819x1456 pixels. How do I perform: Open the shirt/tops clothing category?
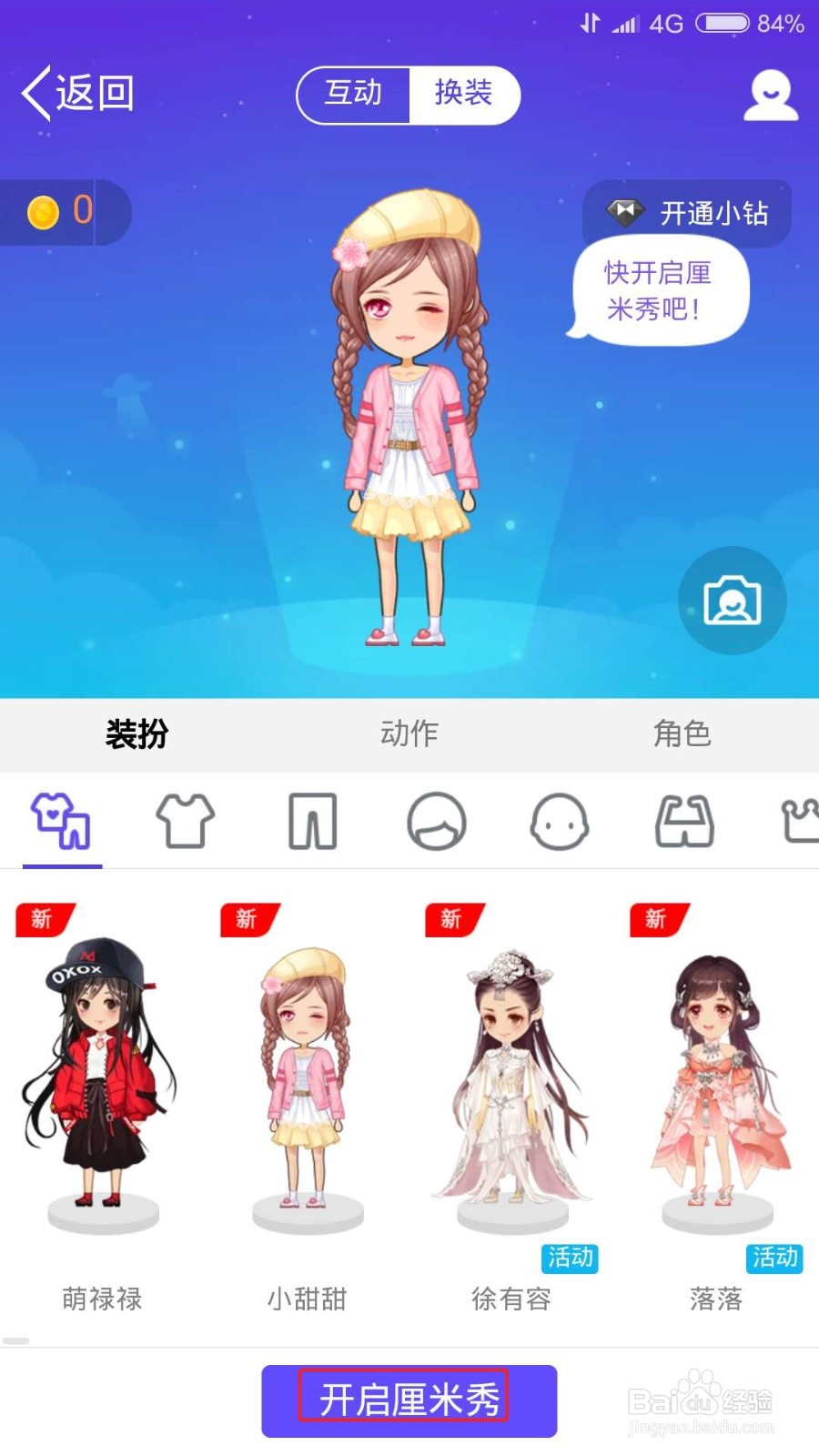click(186, 821)
